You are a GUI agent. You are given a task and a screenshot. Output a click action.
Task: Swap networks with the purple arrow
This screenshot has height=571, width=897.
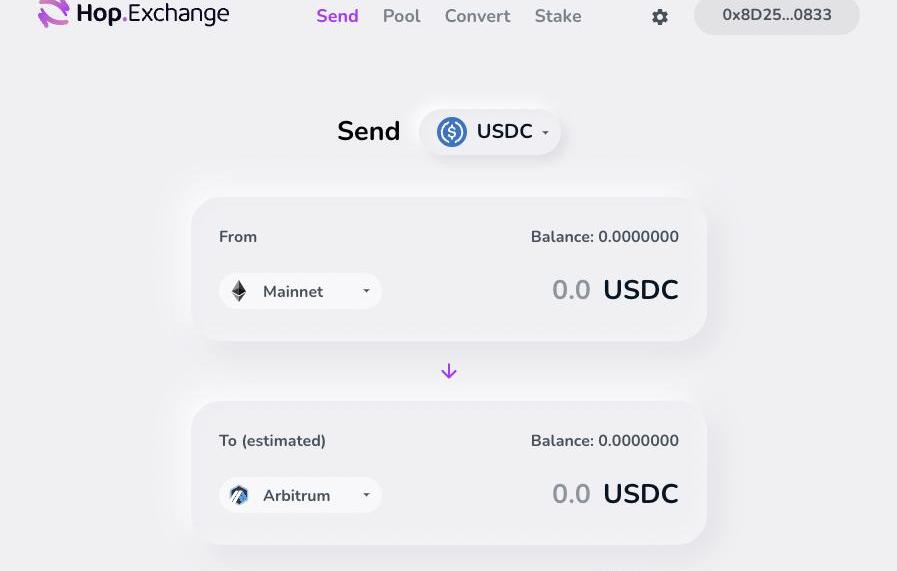(449, 371)
